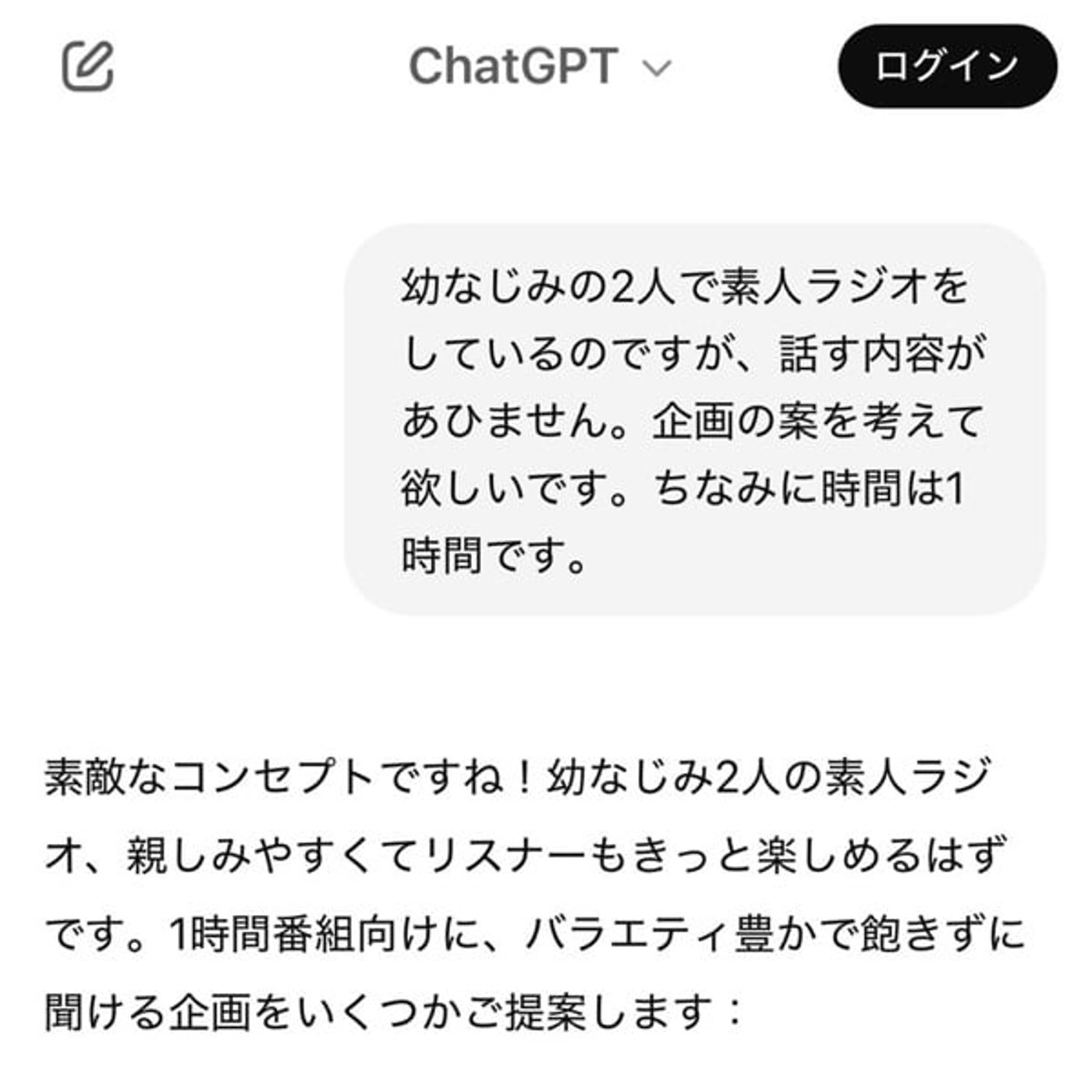
Task: Tap the ログイン button
Action: point(947,66)
